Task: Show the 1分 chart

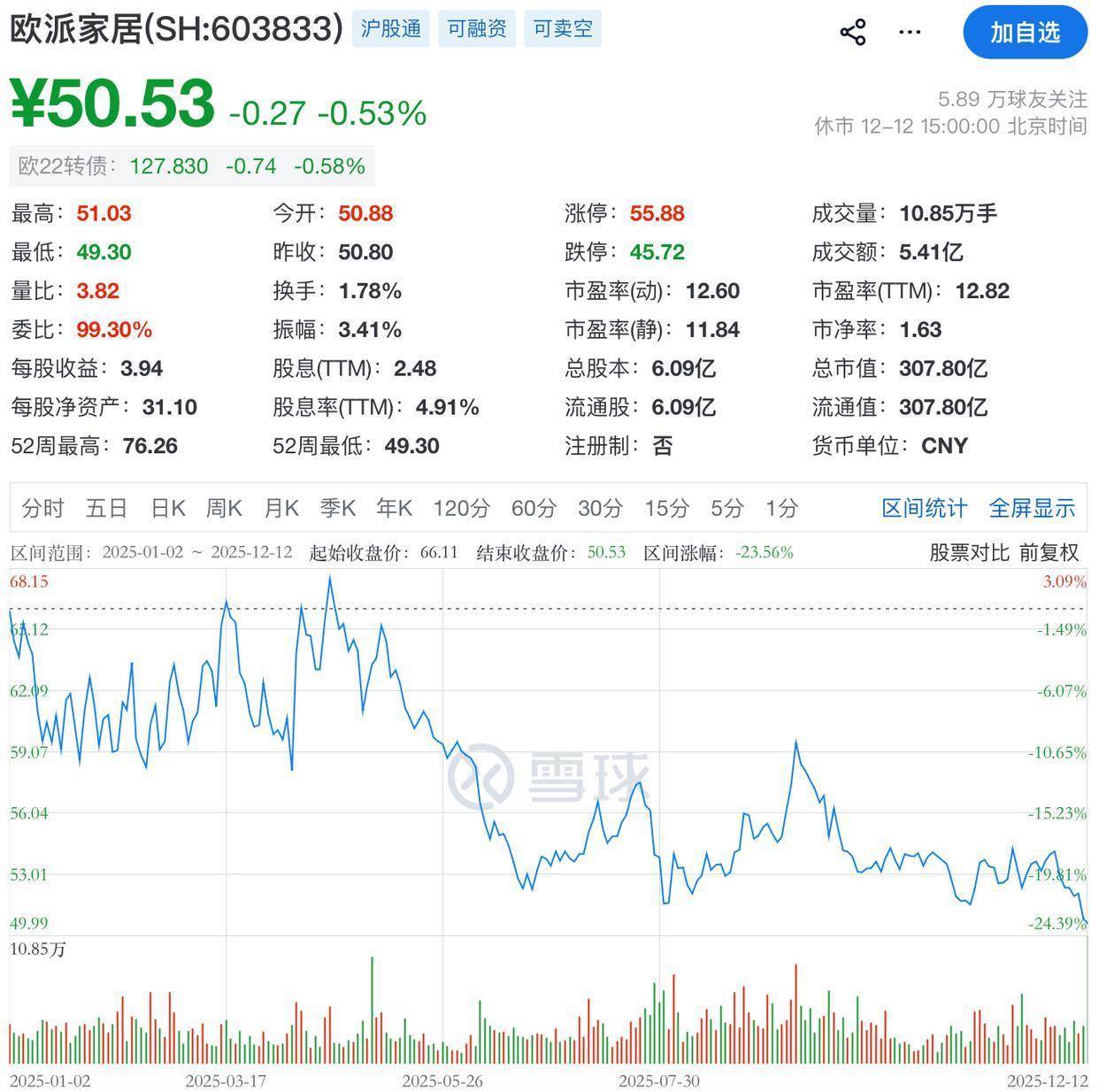Action: [x=781, y=508]
